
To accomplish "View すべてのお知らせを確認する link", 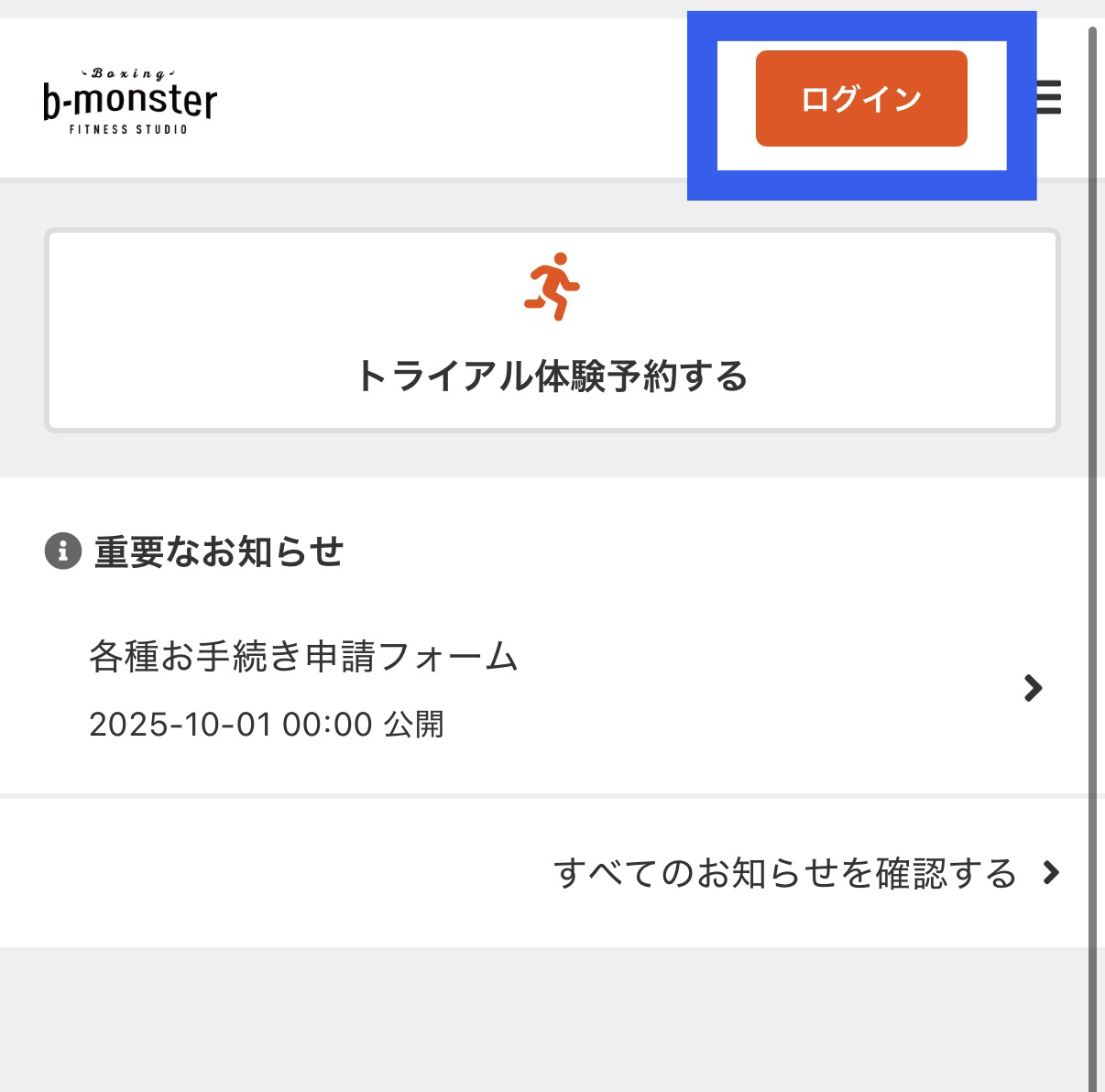I will click(806, 873).
